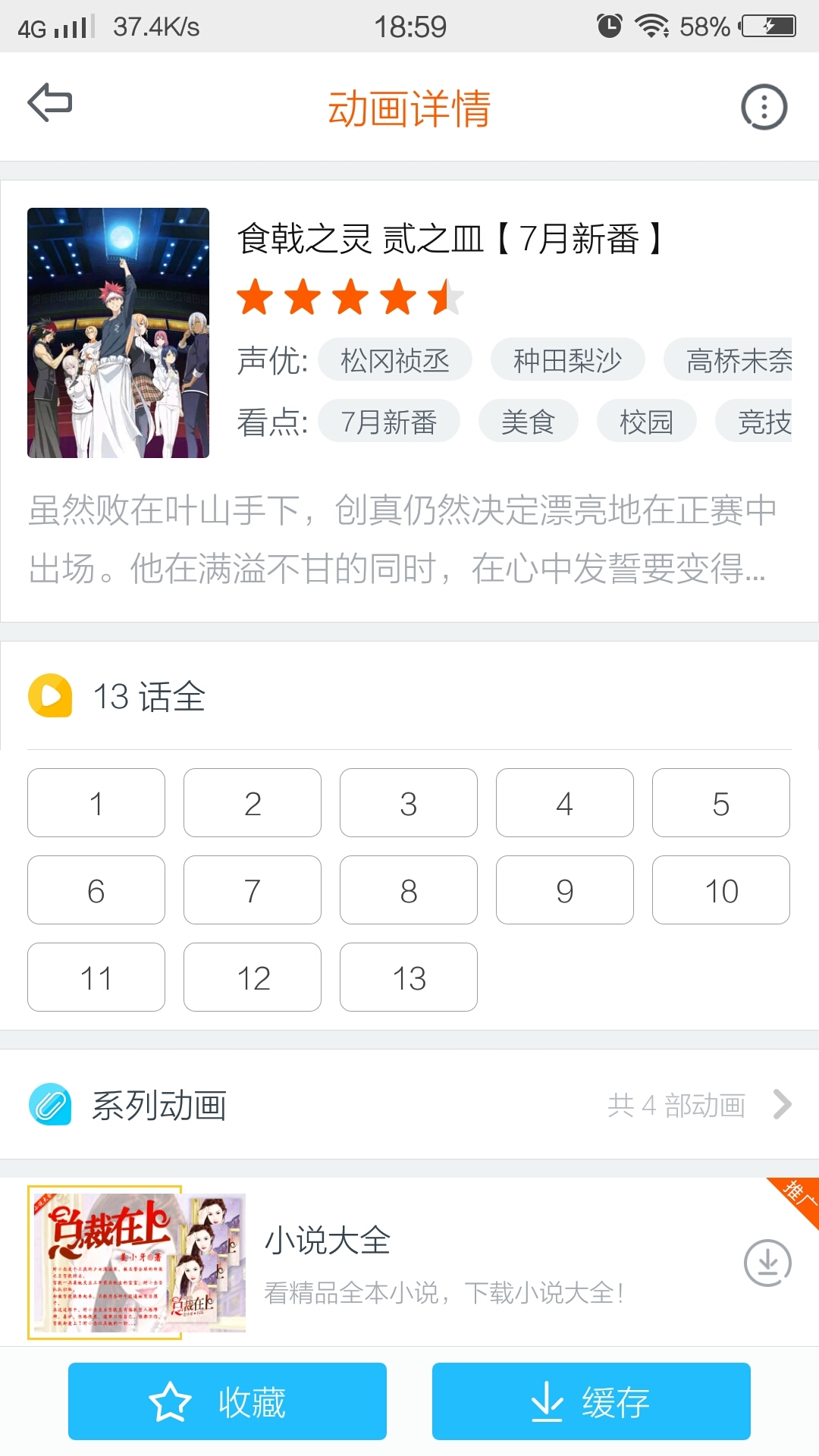Play episode 3
Image resolution: width=819 pixels, height=1456 pixels.
tap(409, 803)
